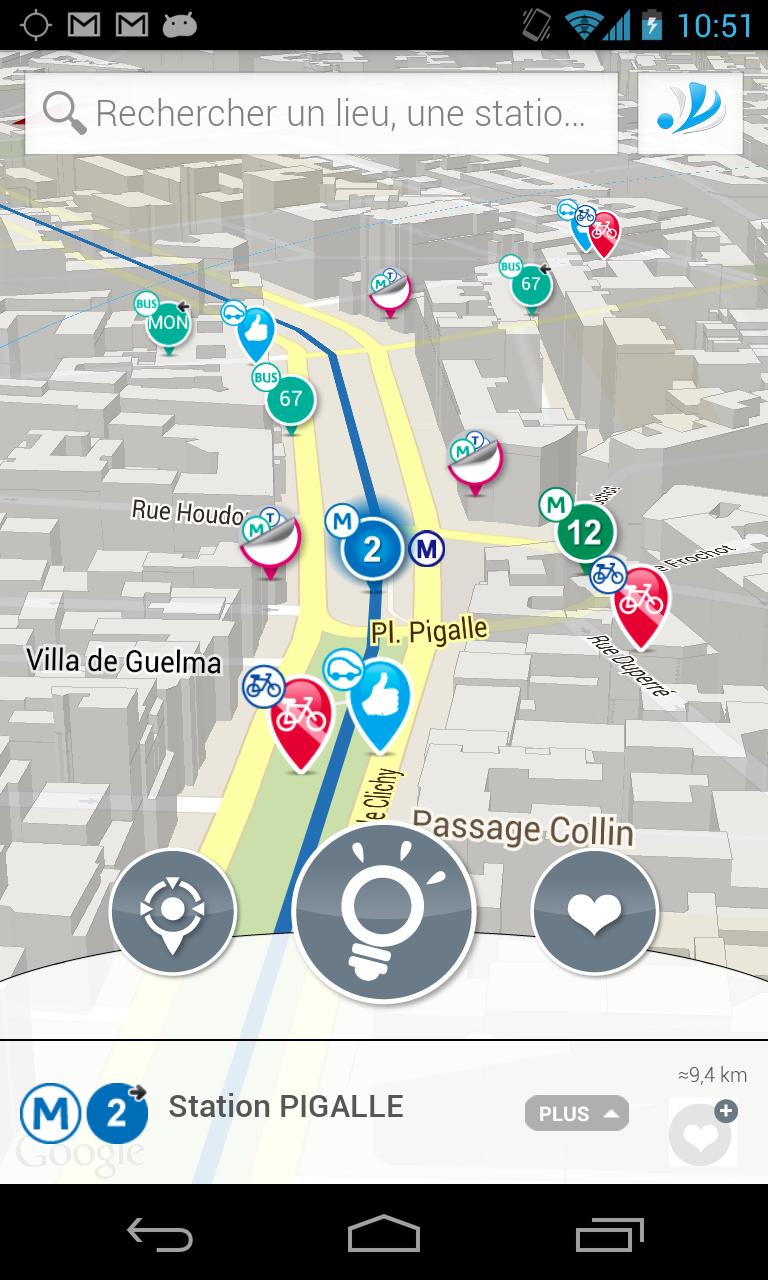The image size is (768, 1280).
Task: Enable geolocation with the locate button
Action: tap(172, 912)
